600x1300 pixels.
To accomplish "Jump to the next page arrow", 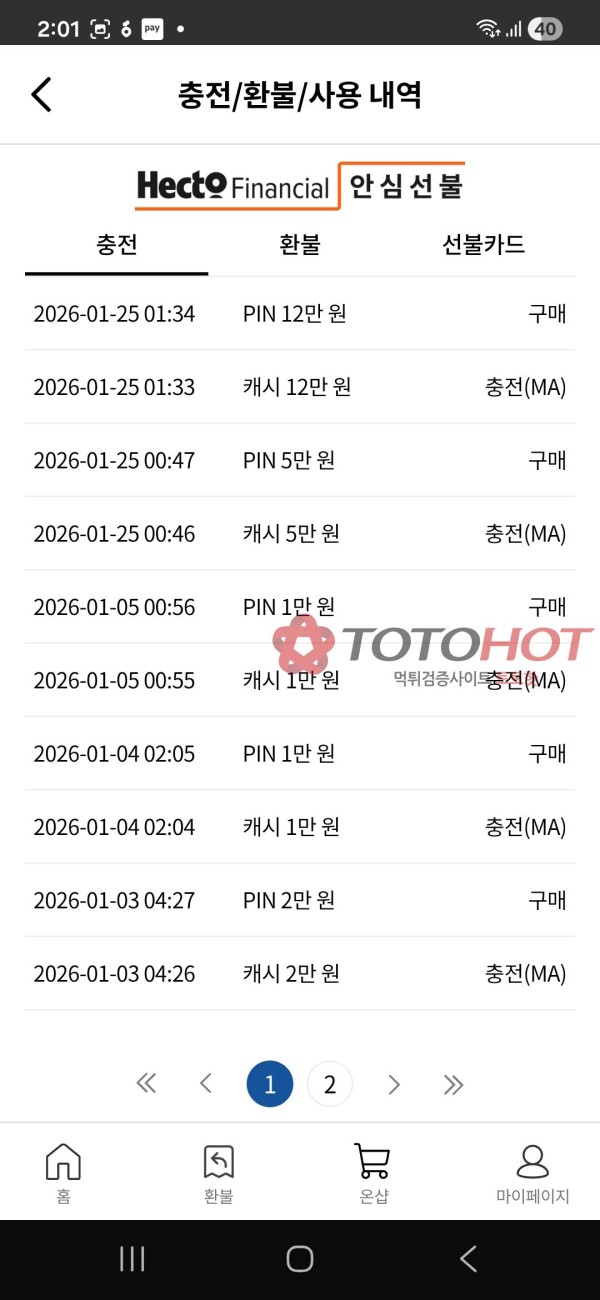I will (x=394, y=1084).
